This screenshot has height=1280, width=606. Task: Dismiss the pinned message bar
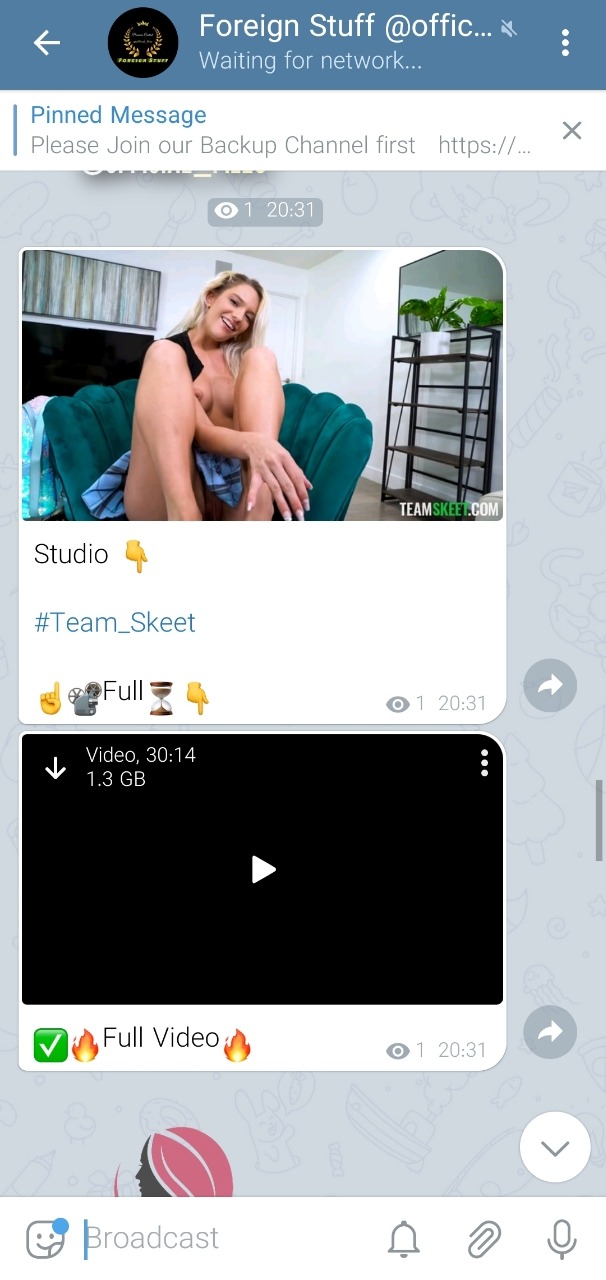(x=571, y=131)
